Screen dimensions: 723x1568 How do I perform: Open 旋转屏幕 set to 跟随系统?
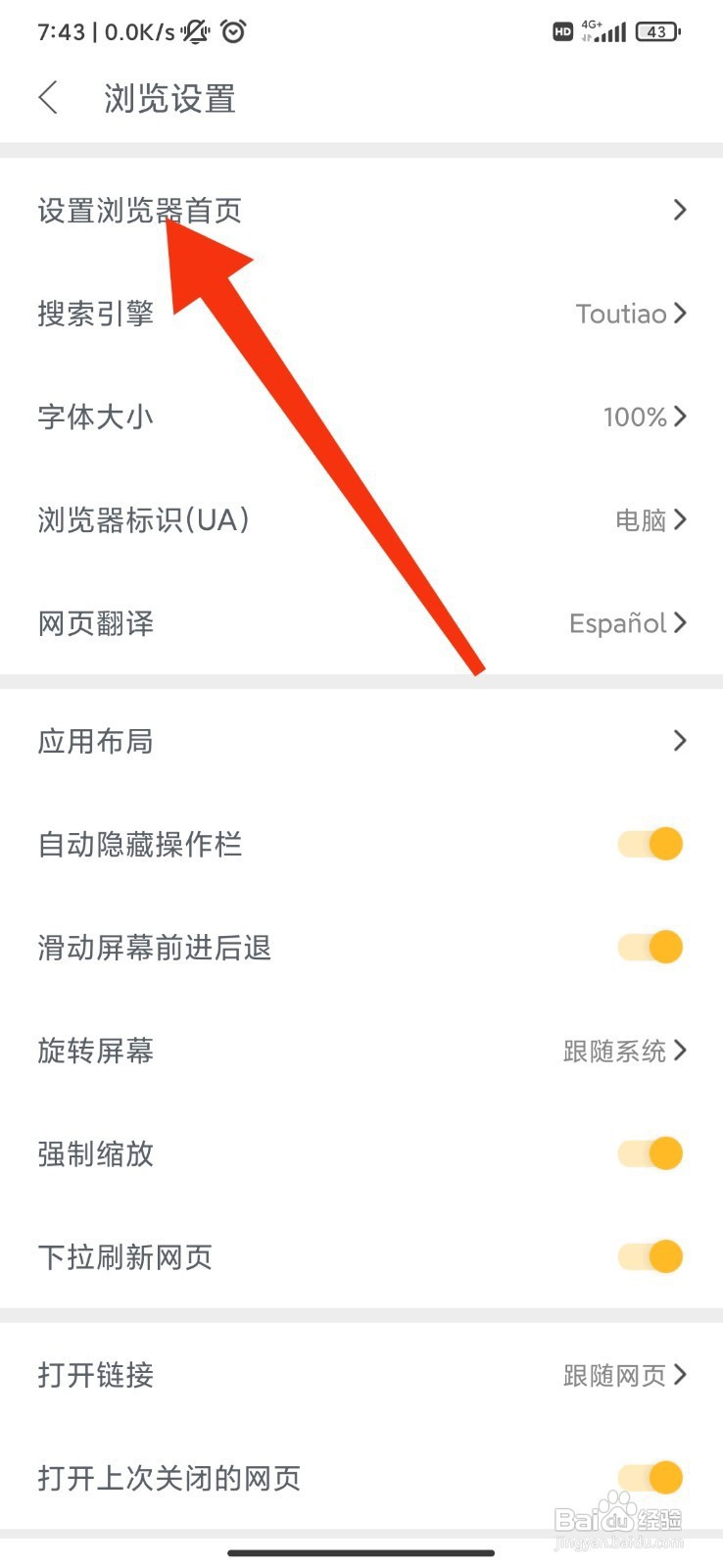coord(361,1051)
